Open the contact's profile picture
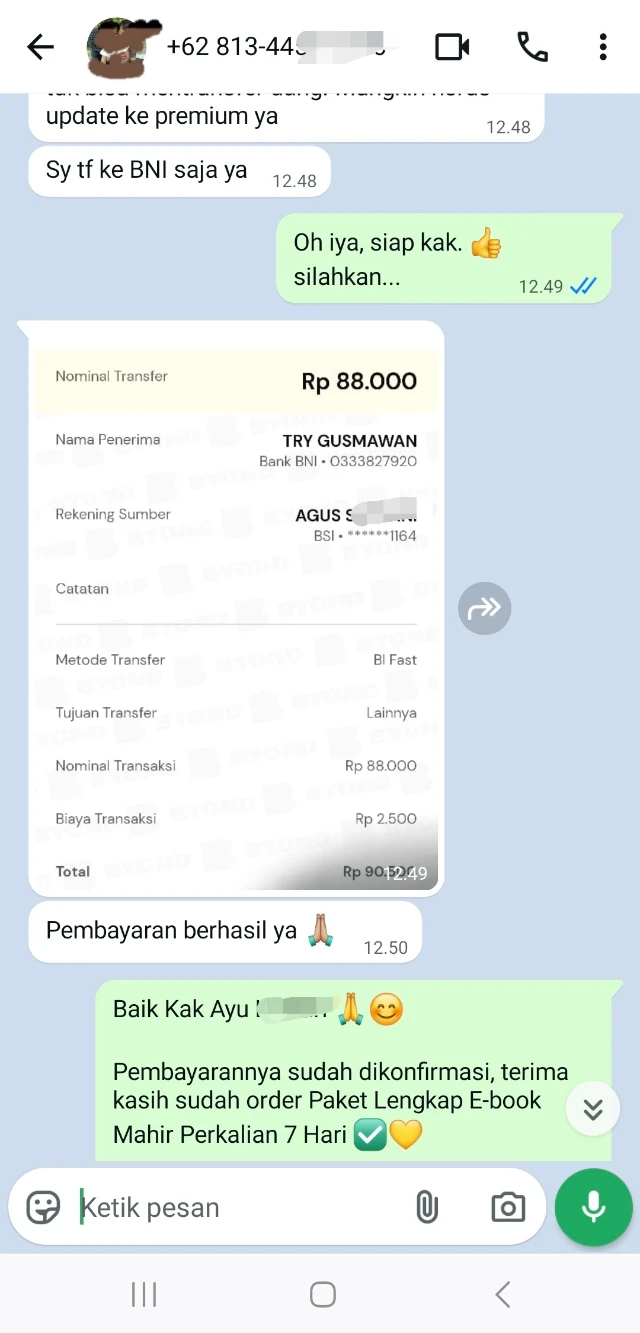The image size is (640, 1333). pyautogui.click(x=118, y=47)
